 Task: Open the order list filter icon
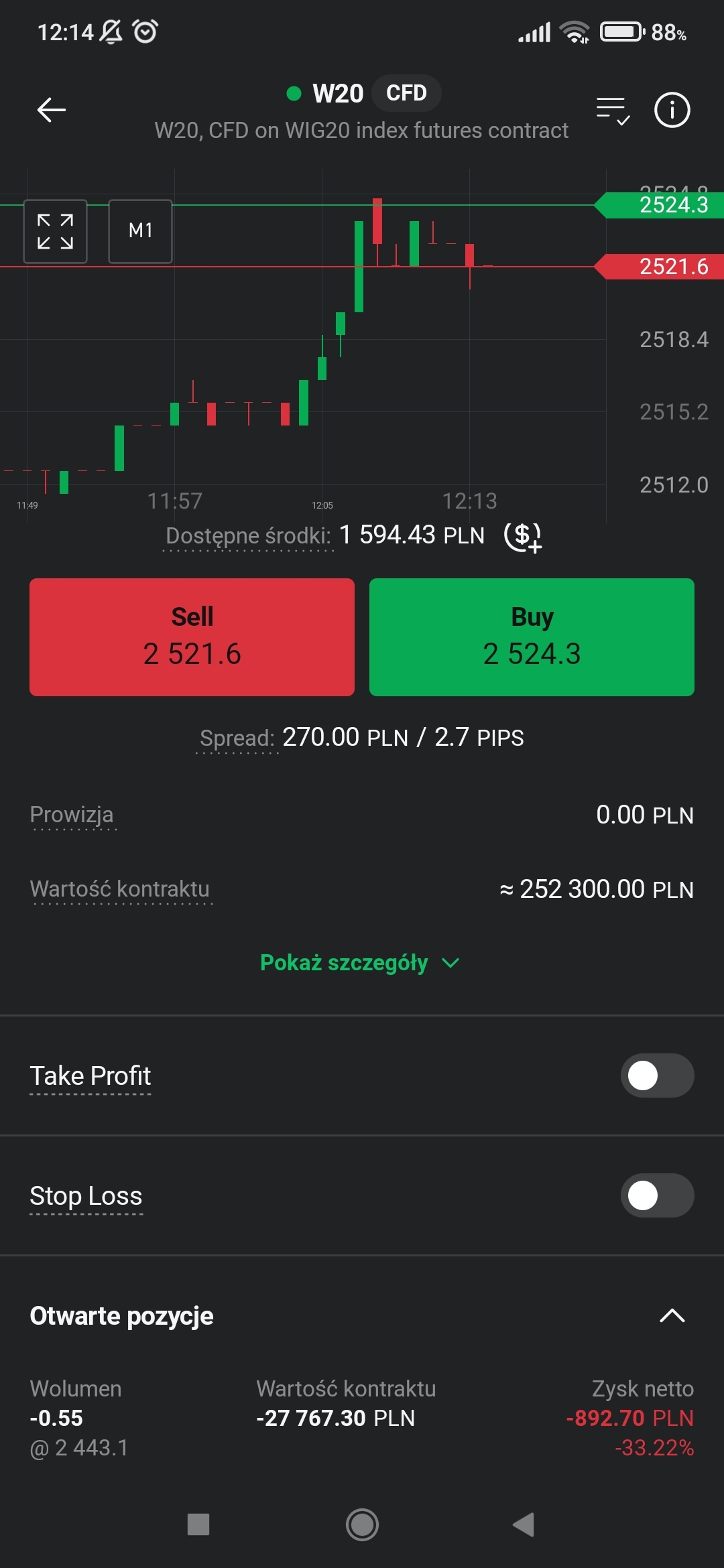click(x=613, y=111)
